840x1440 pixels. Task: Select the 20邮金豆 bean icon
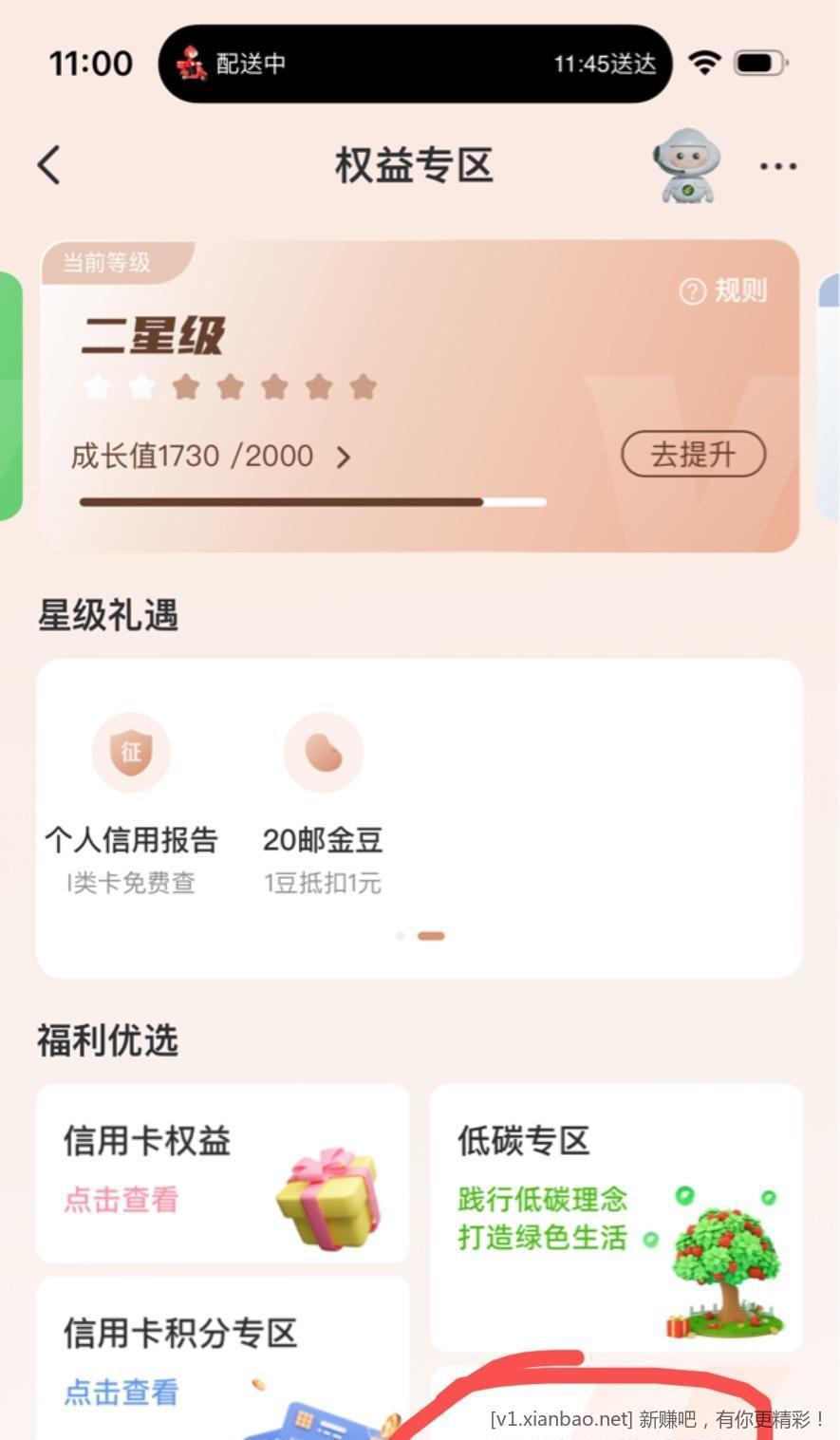tap(323, 751)
